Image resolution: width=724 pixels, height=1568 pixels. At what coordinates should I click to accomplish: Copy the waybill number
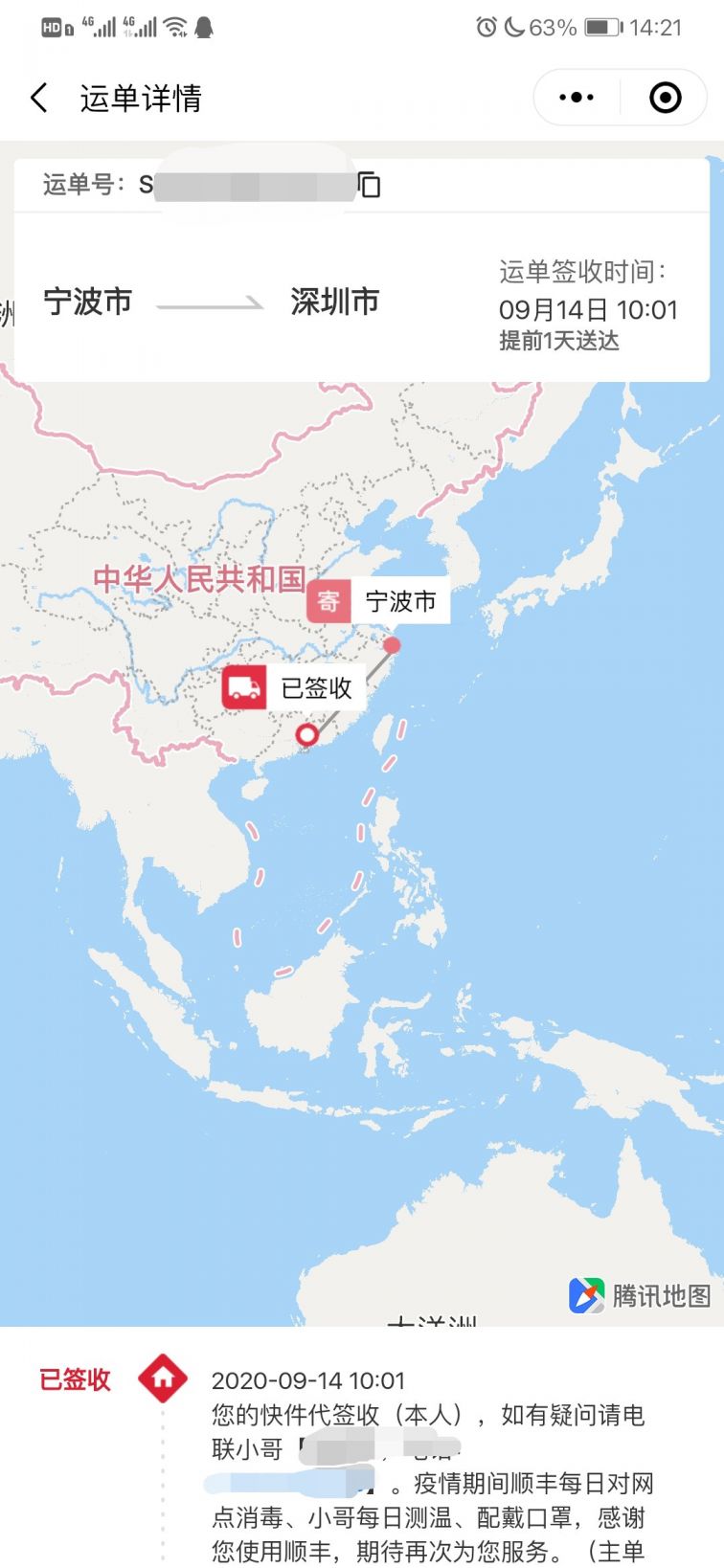point(369,184)
